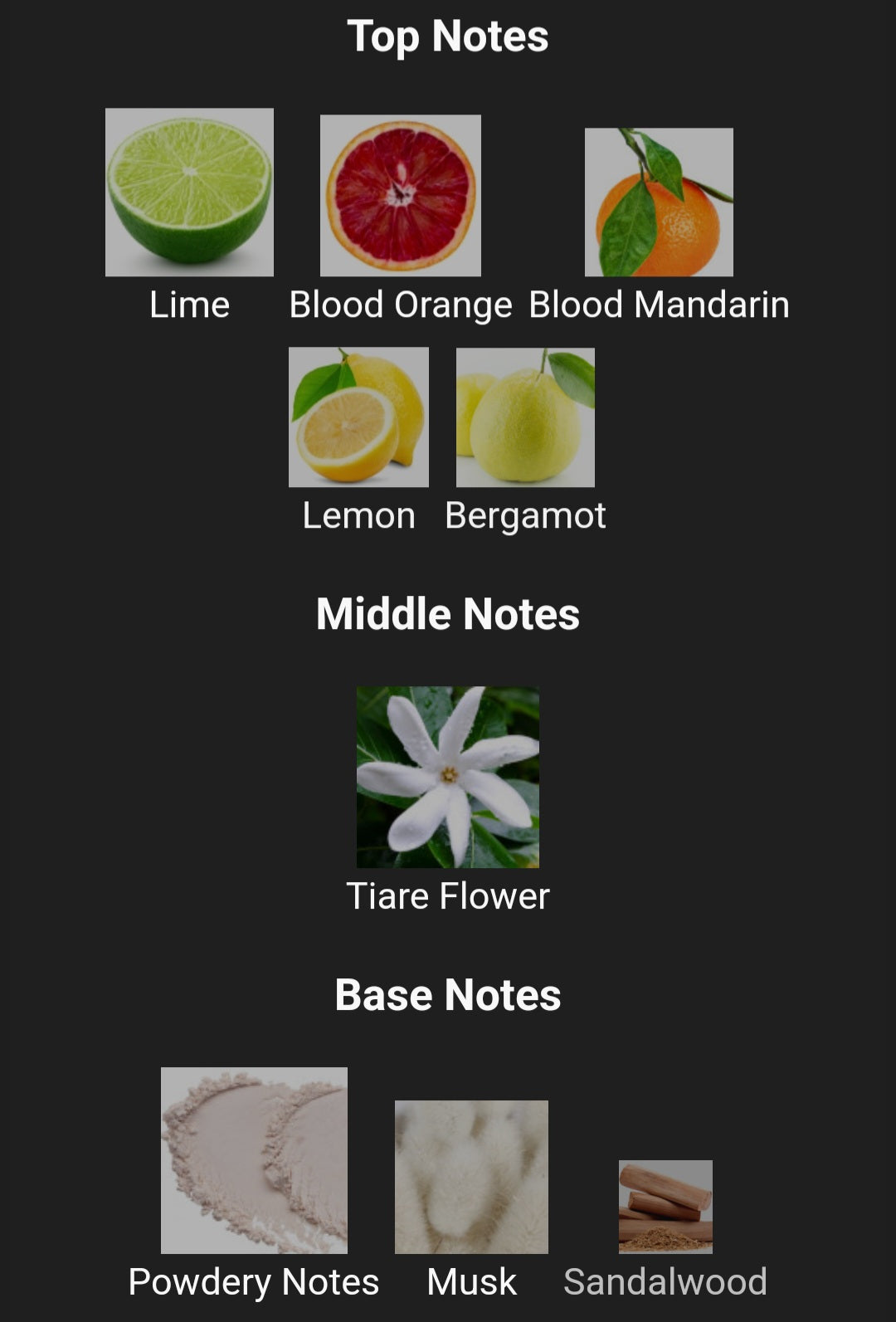Open Powdery Notes base note
Image resolution: width=896 pixels, height=1322 pixels.
[254, 1160]
